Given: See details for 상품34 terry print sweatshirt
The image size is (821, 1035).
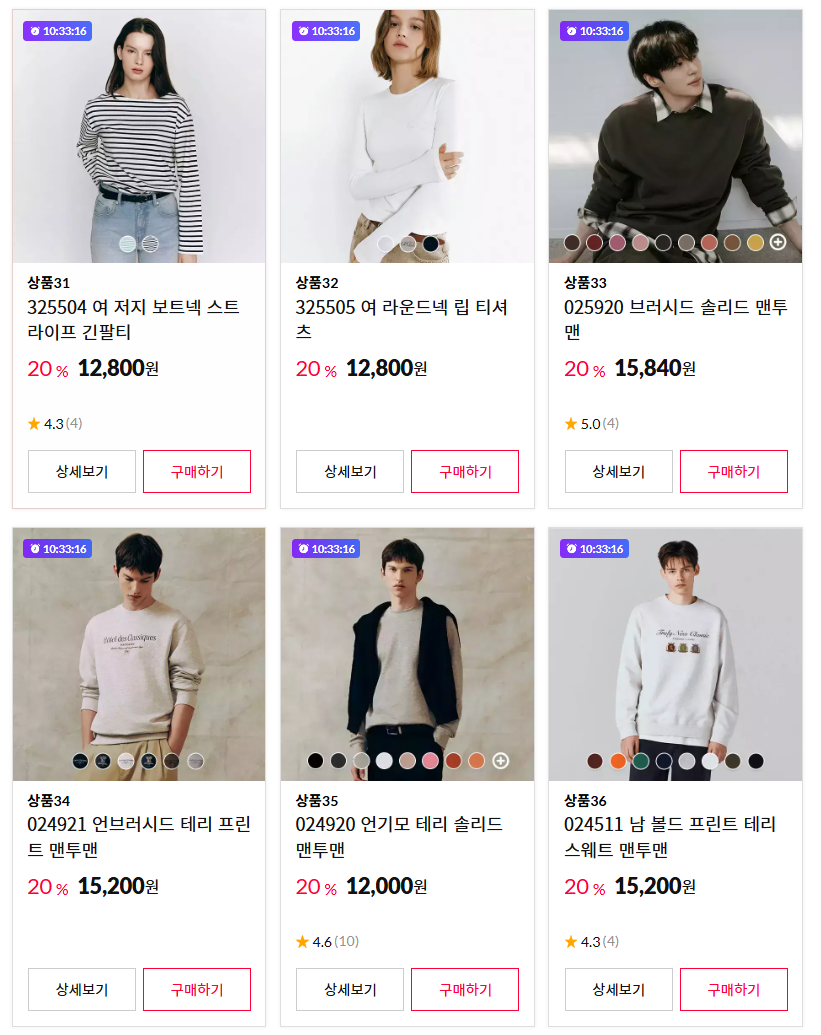Looking at the screenshot, I should click(82, 990).
